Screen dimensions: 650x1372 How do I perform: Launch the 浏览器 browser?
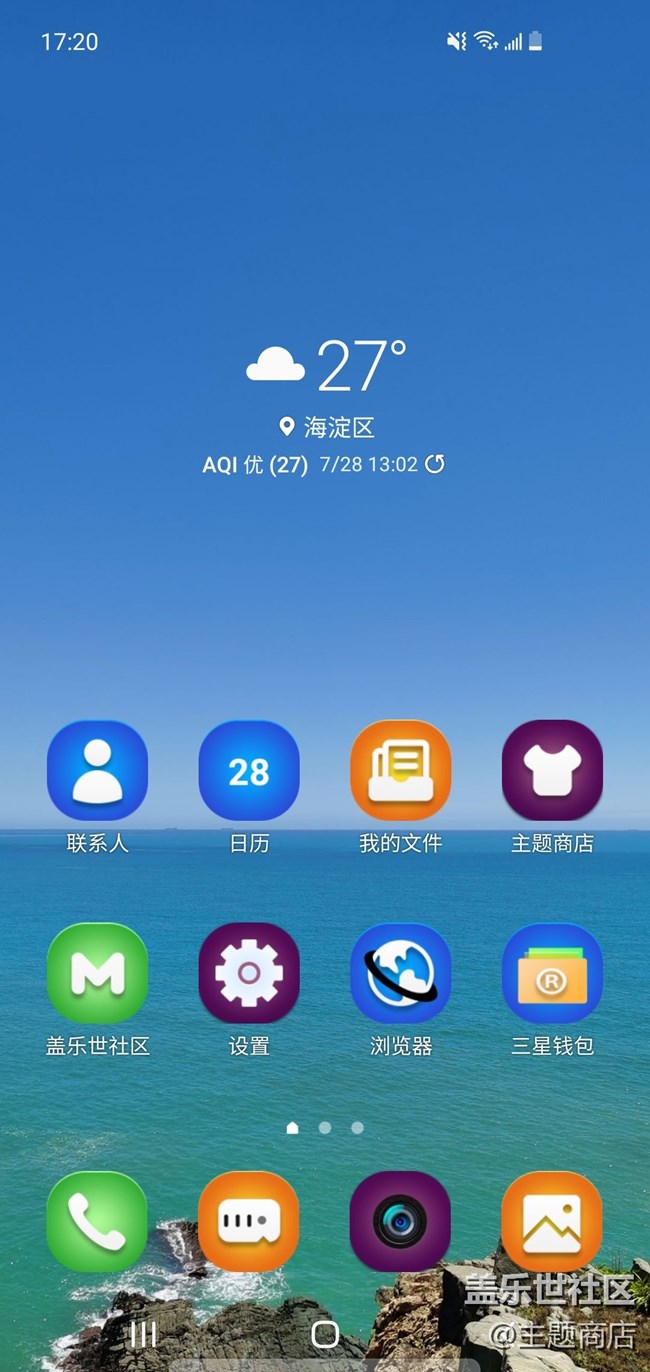coord(401,973)
